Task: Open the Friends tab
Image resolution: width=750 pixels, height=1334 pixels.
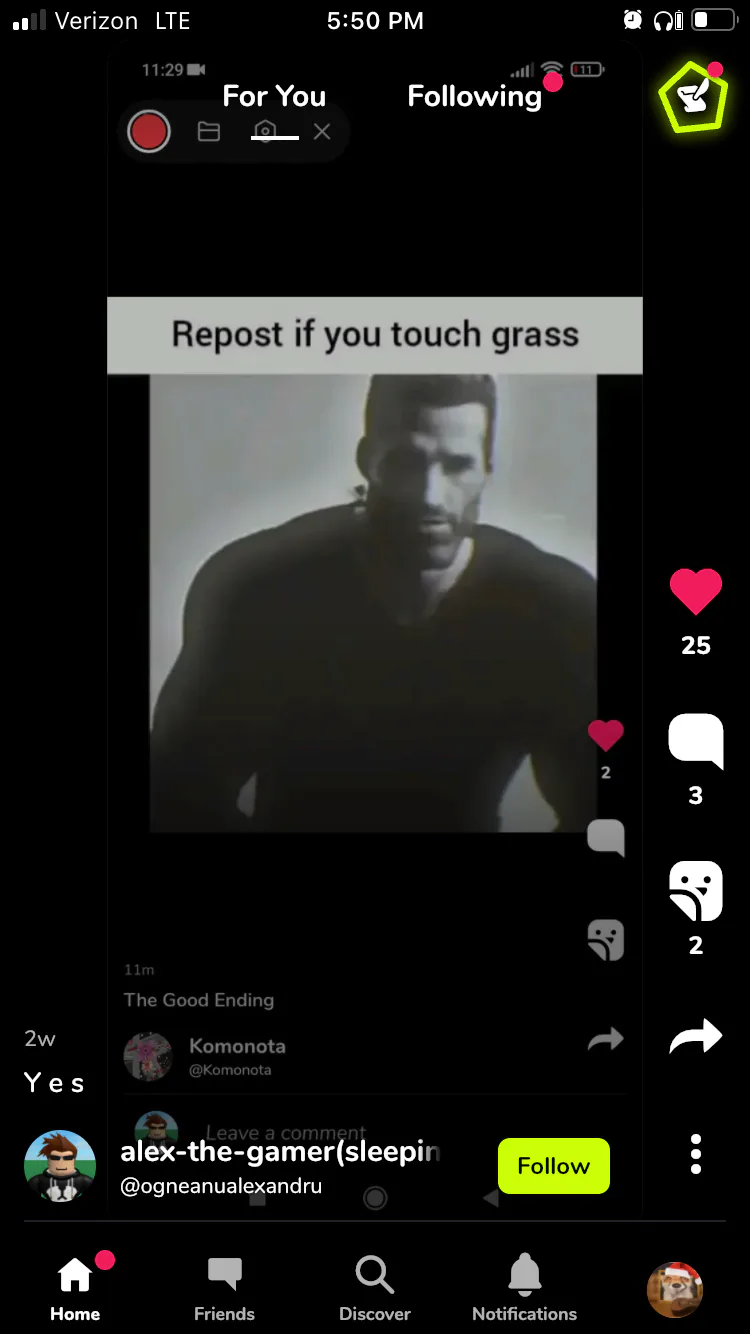Action: click(224, 1289)
